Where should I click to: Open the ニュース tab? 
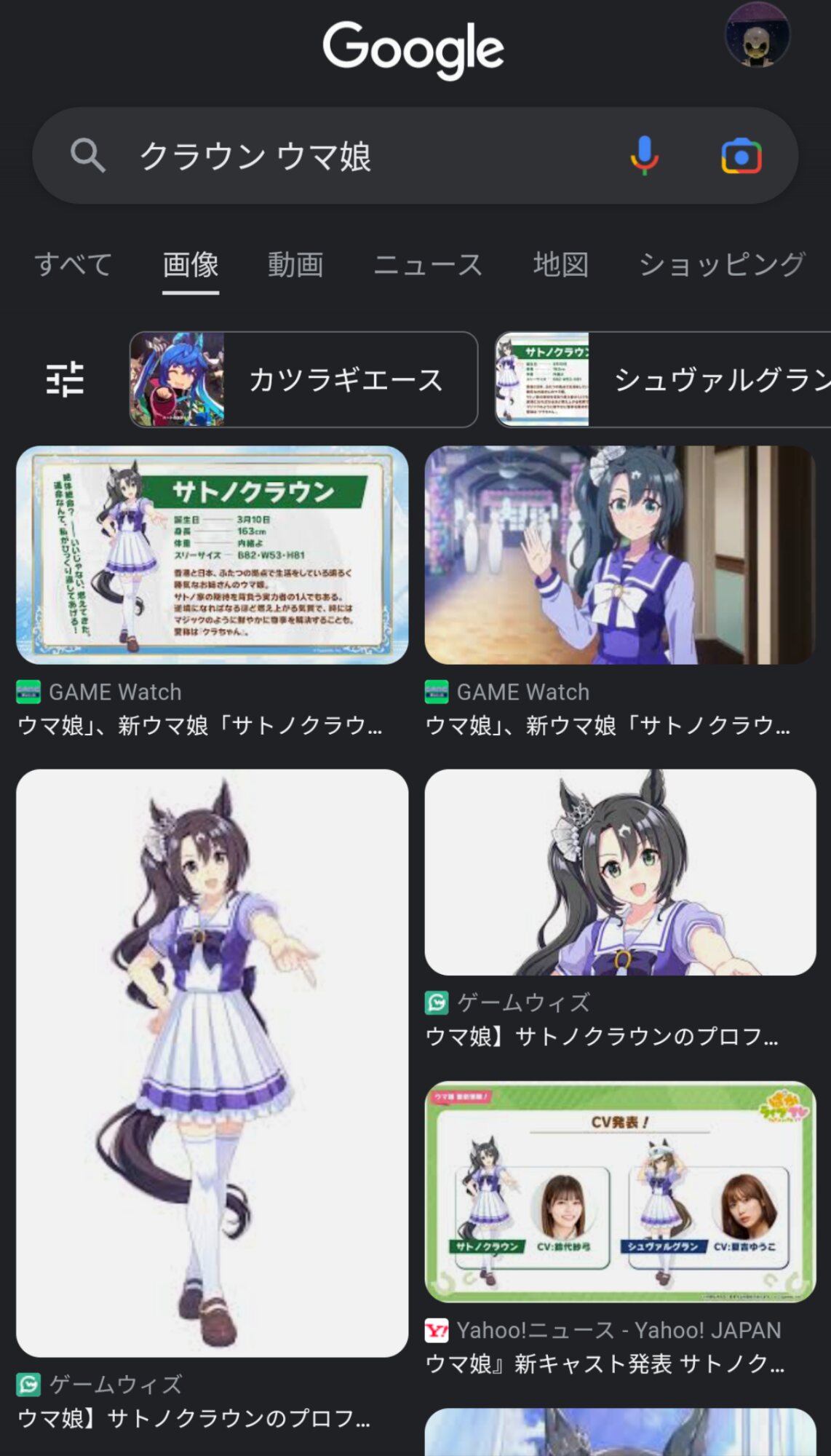[x=428, y=264]
